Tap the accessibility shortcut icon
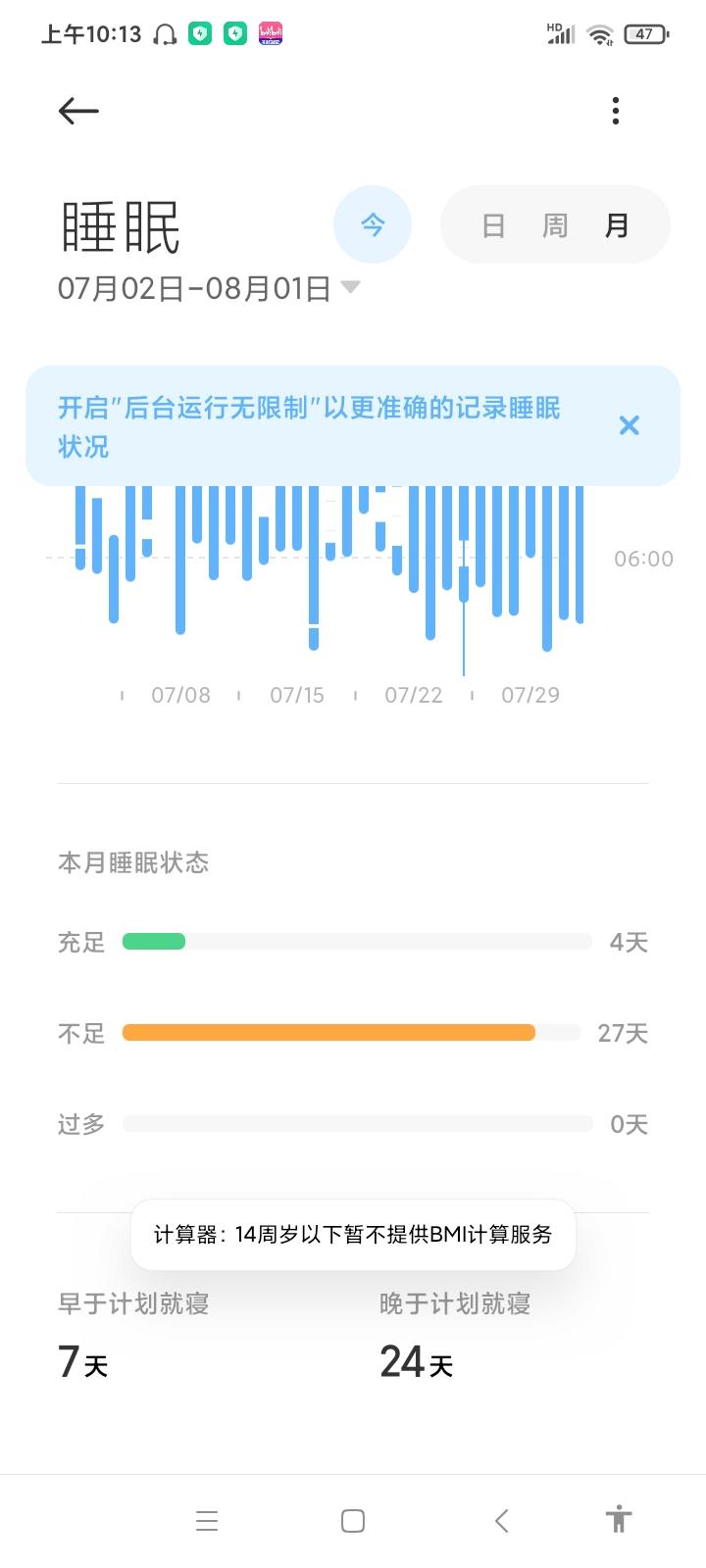The height and width of the screenshot is (1568, 706). [618, 1519]
